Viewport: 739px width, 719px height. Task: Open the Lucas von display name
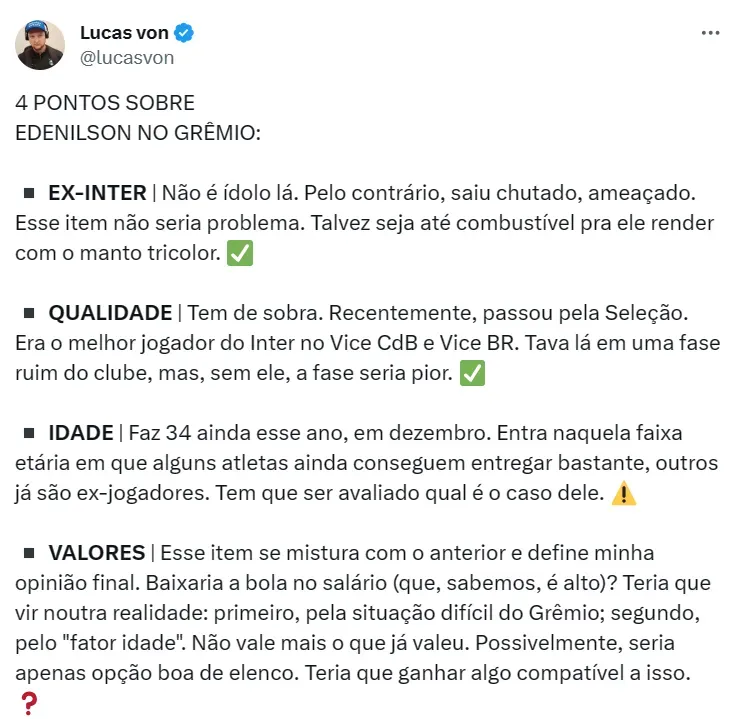(x=124, y=33)
